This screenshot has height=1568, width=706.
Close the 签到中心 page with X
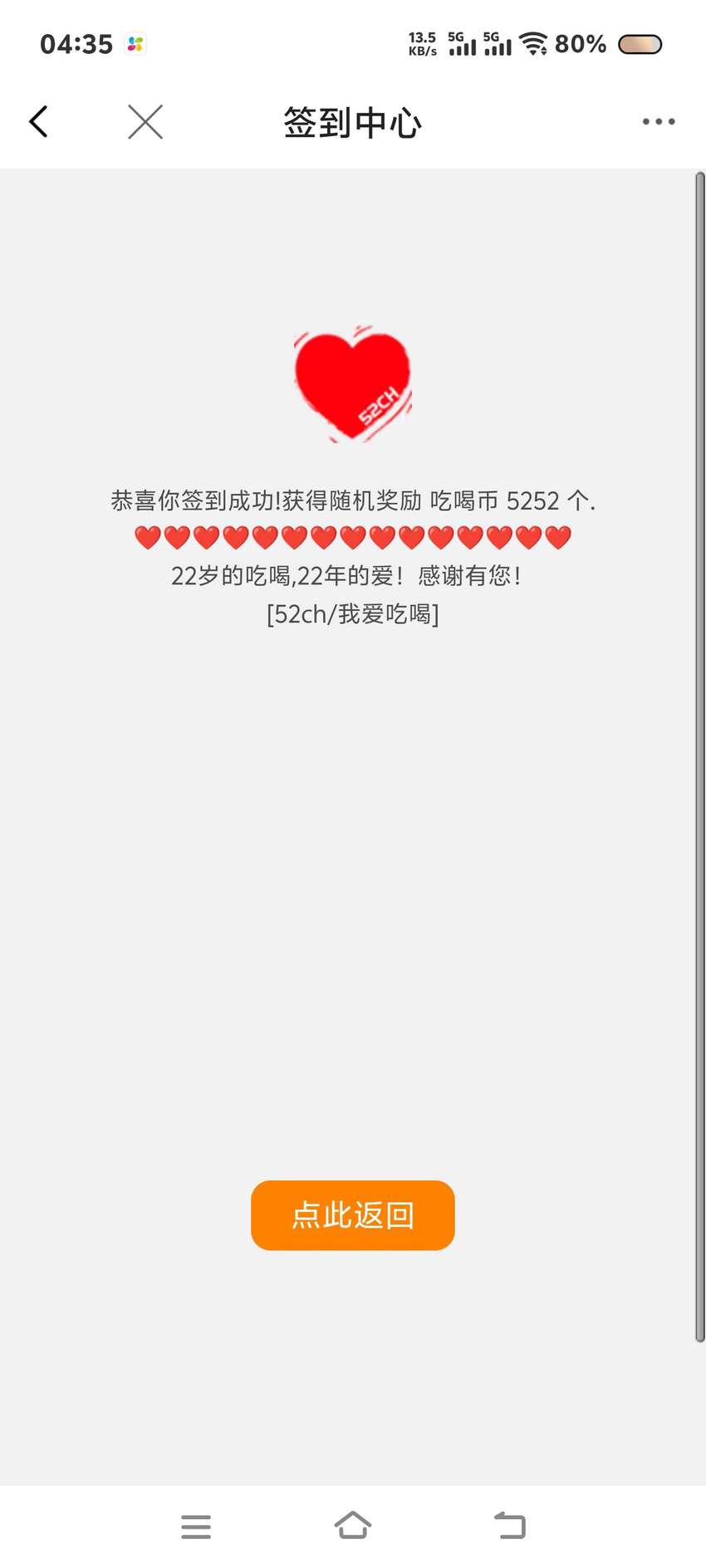click(x=145, y=122)
